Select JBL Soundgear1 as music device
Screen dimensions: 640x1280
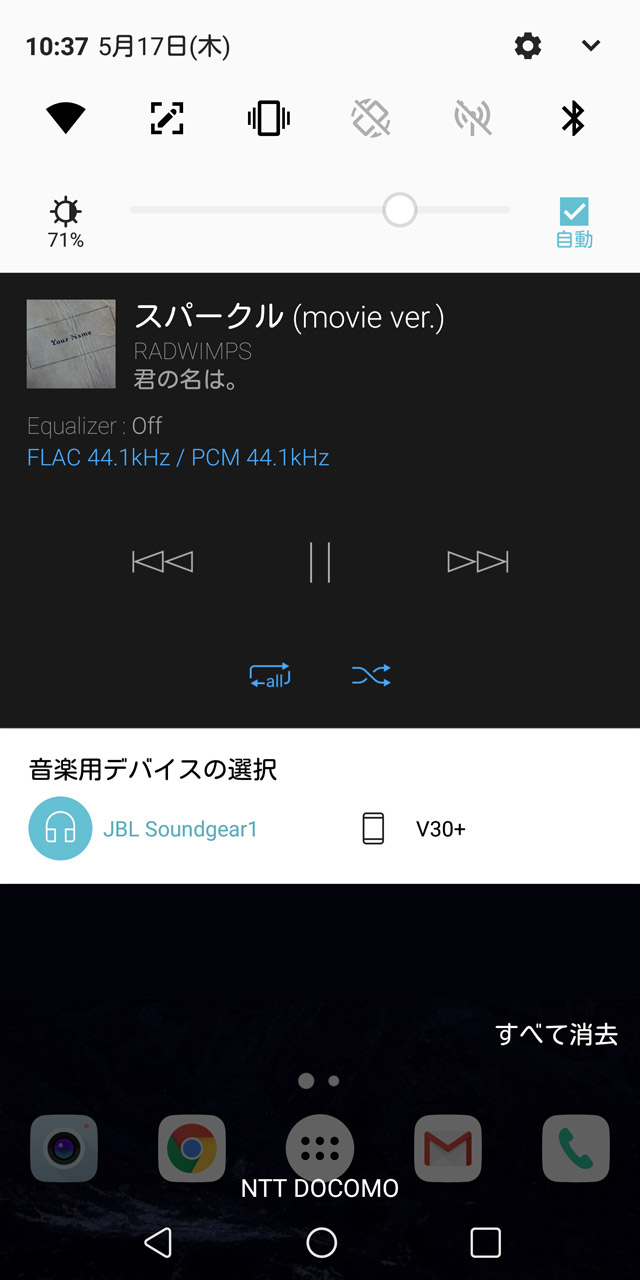tap(147, 829)
